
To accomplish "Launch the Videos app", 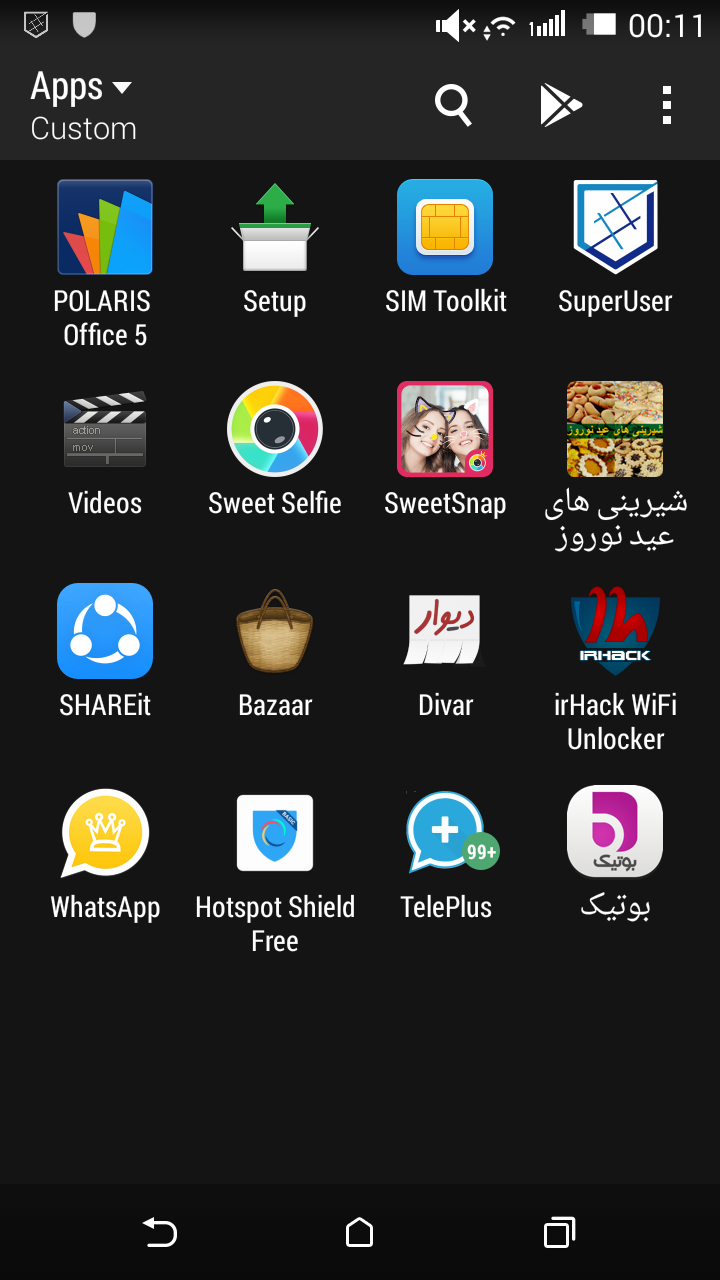I will [x=105, y=429].
